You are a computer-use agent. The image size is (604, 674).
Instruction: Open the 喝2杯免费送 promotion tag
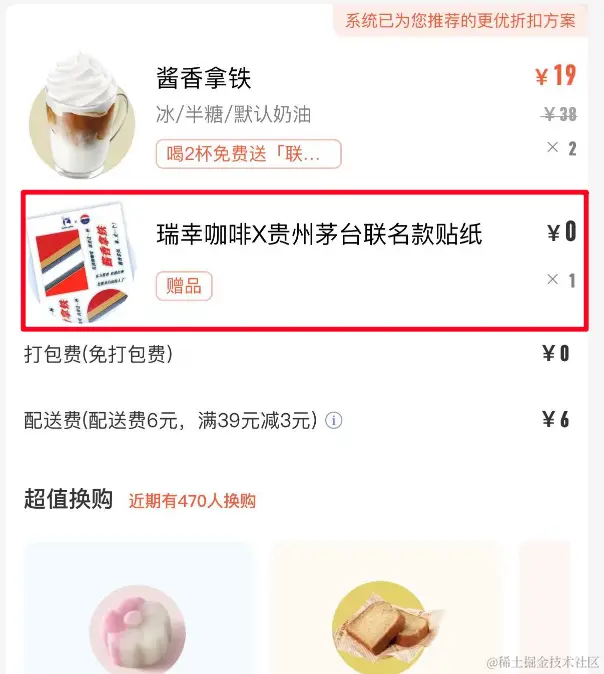coord(248,154)
